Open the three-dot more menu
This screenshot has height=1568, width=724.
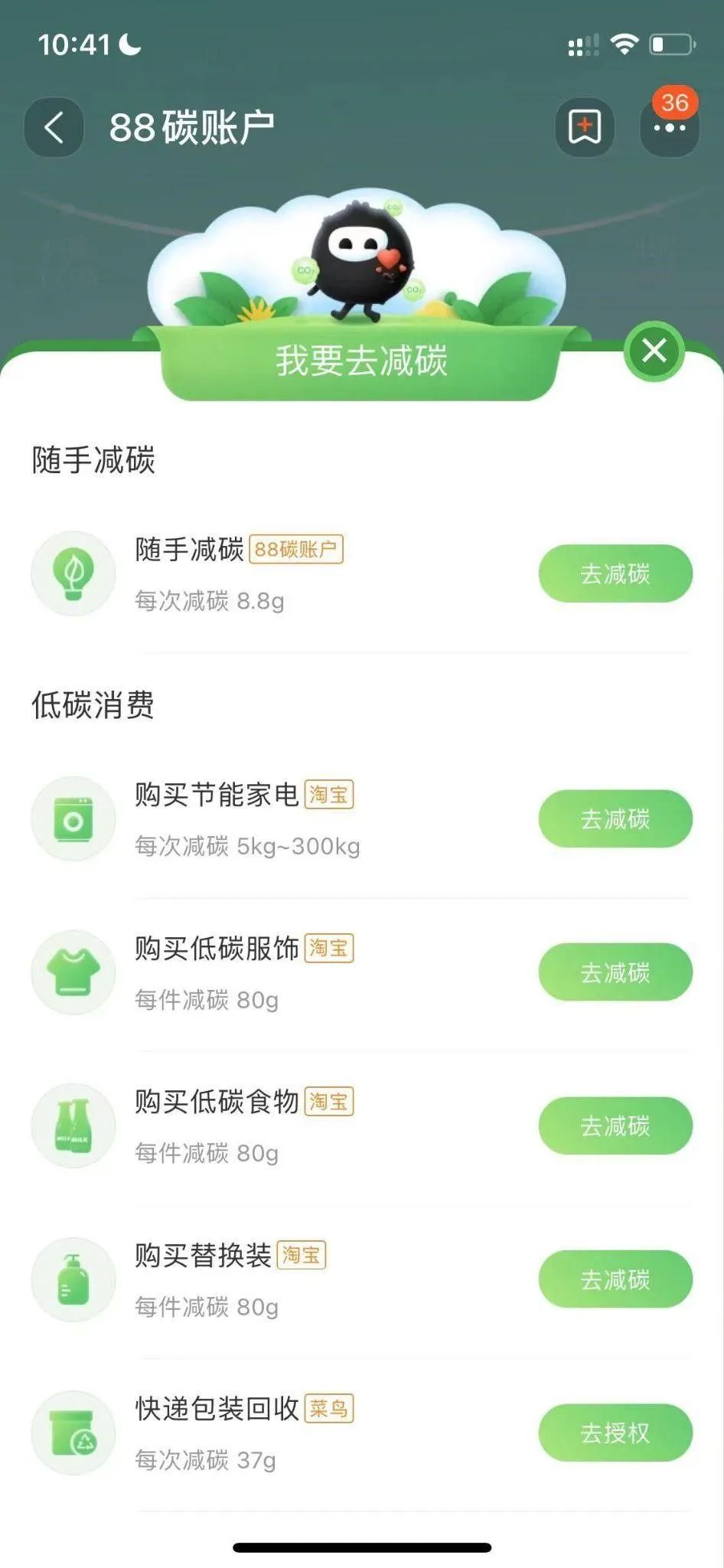669,128
